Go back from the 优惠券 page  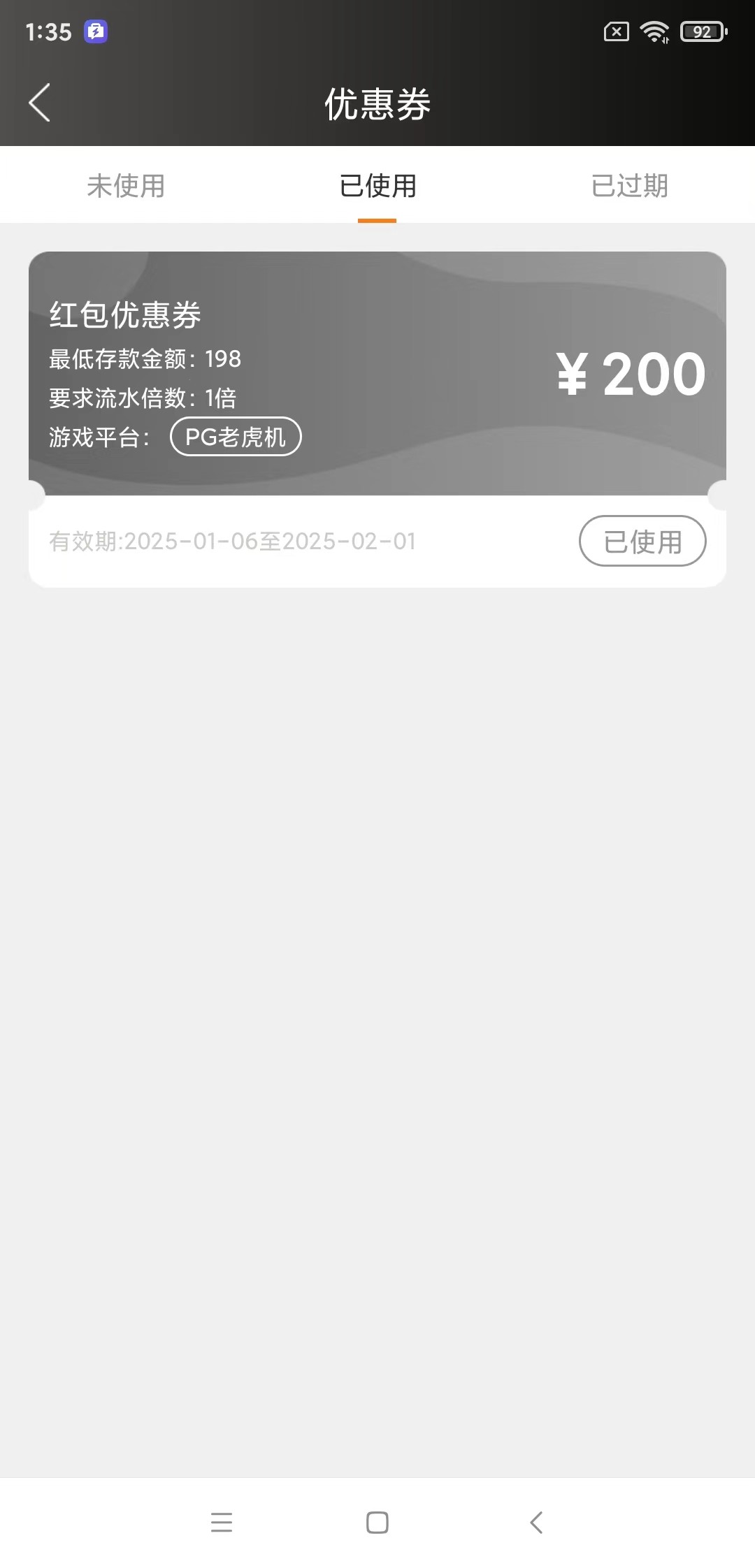40,103
